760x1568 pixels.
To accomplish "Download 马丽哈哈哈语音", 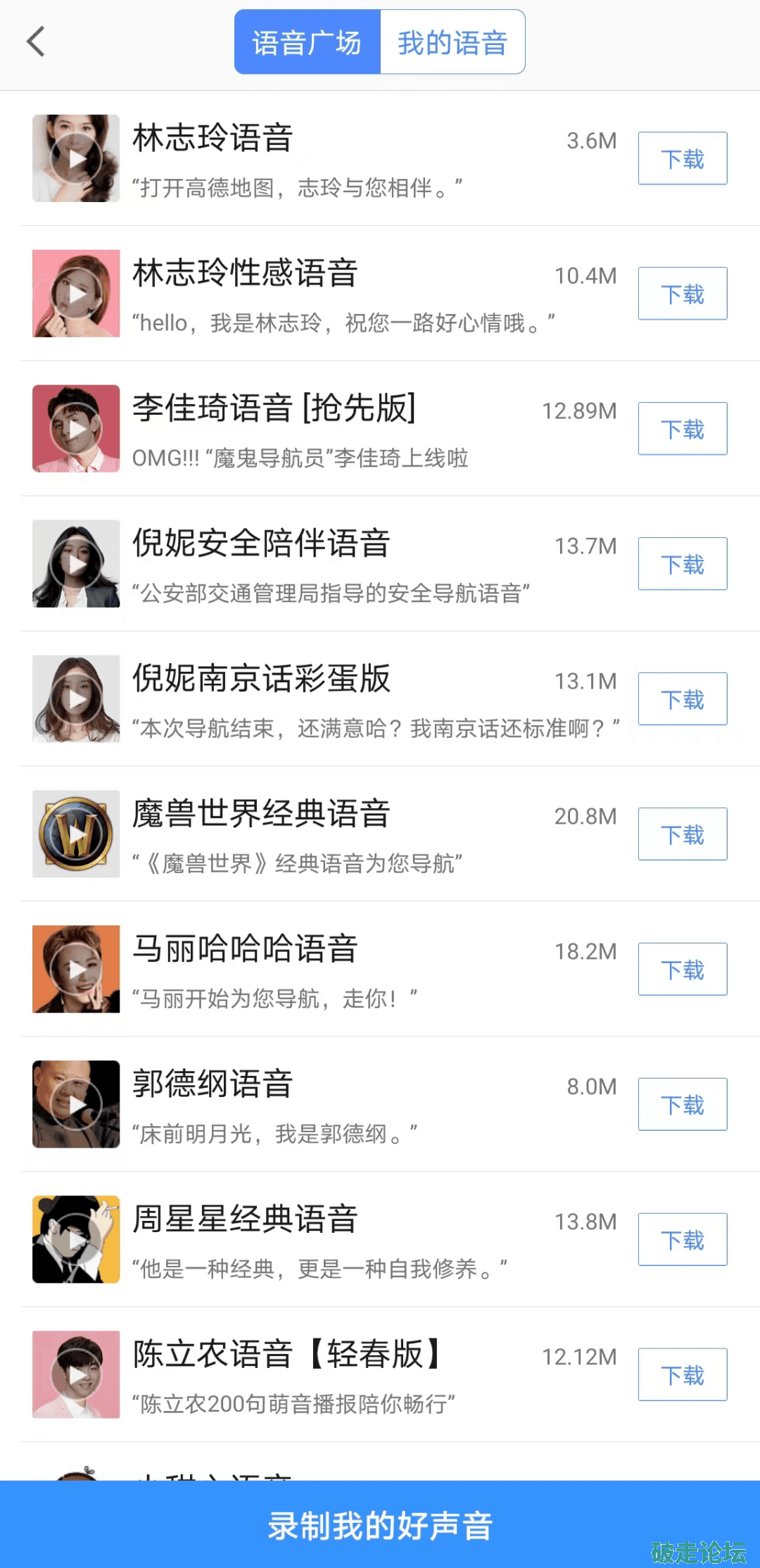I will (x=682, y=970).
